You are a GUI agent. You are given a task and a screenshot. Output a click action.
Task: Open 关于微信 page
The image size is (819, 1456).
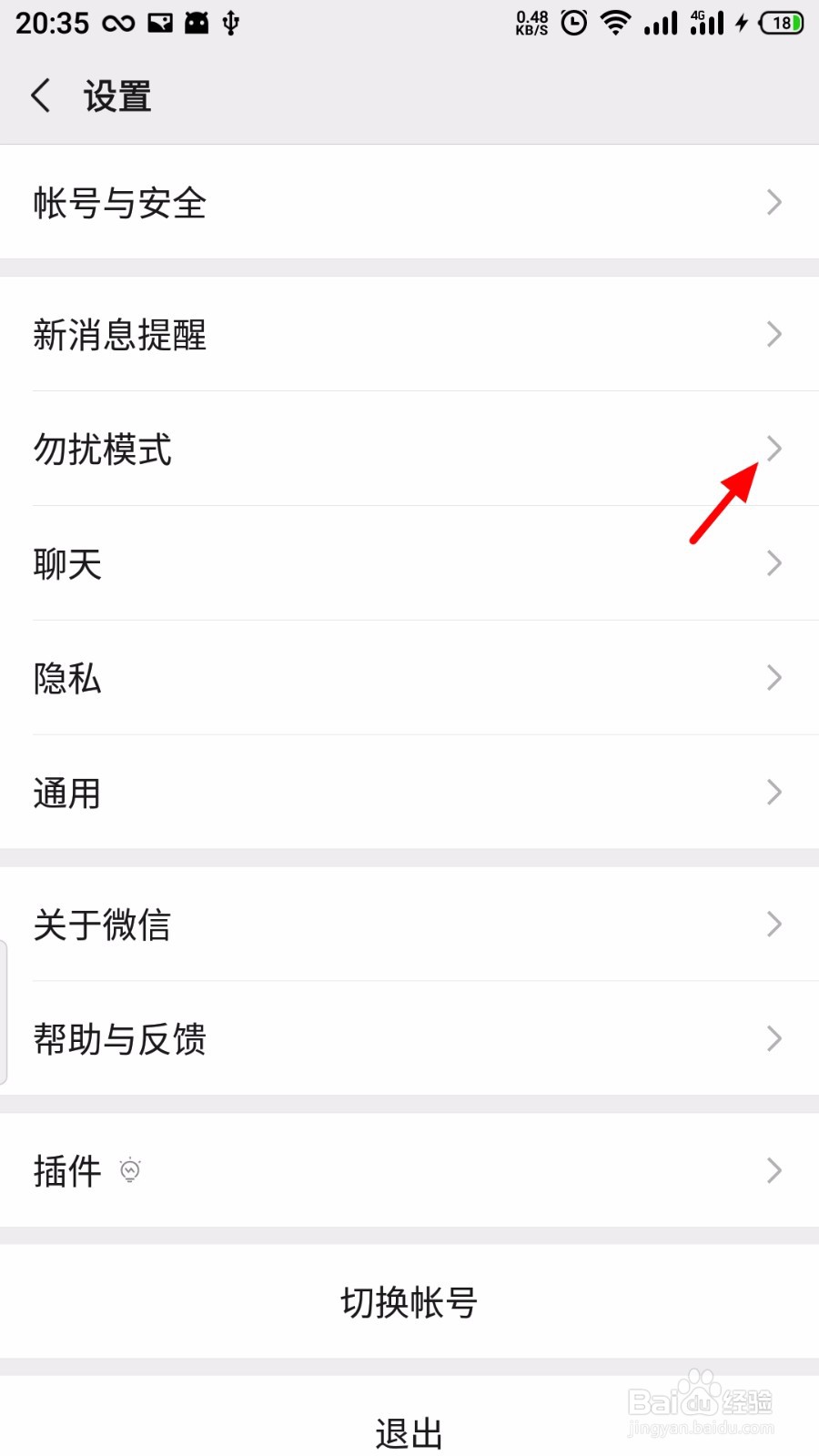409,925
